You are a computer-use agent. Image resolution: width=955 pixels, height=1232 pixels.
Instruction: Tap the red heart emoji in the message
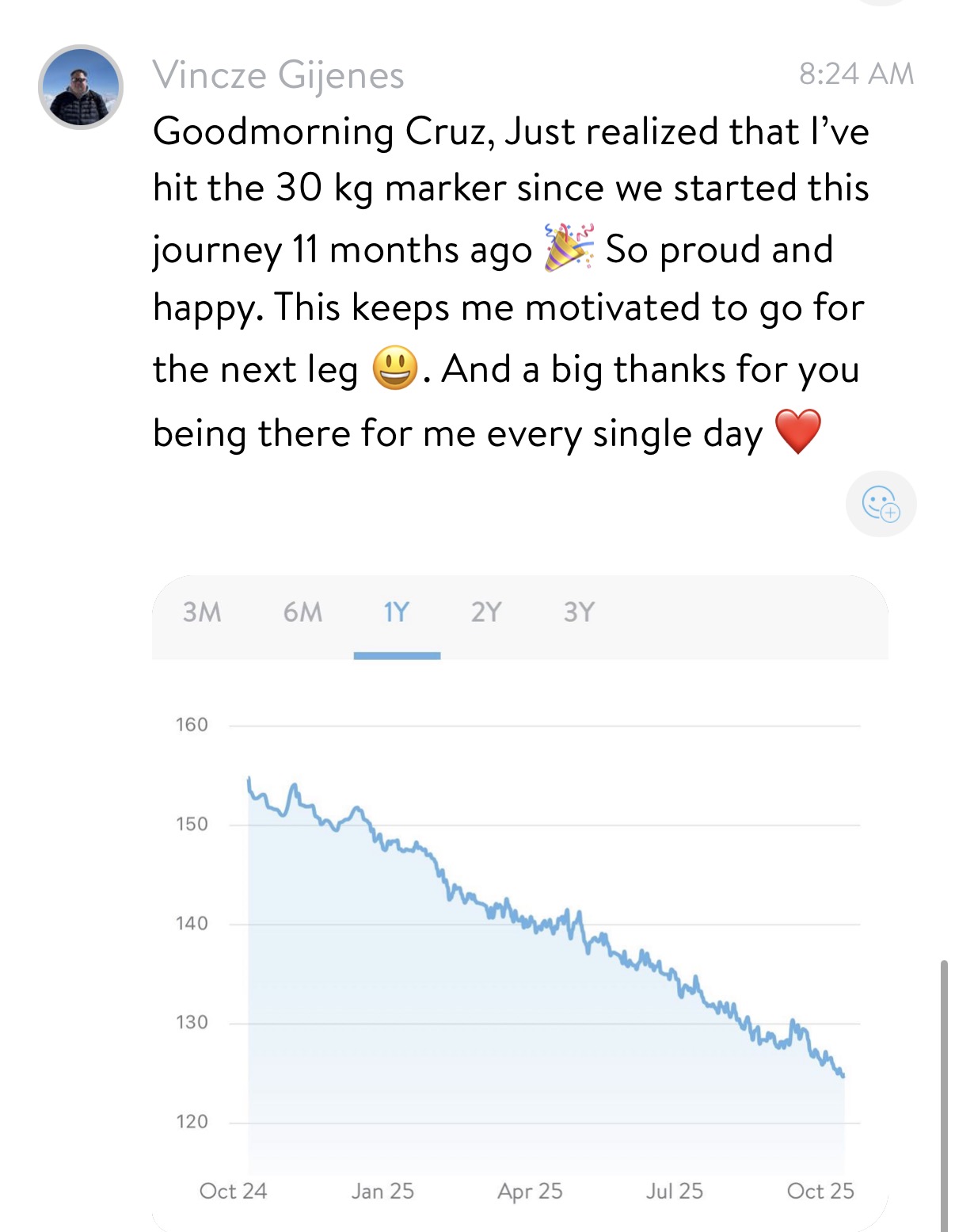799,431
